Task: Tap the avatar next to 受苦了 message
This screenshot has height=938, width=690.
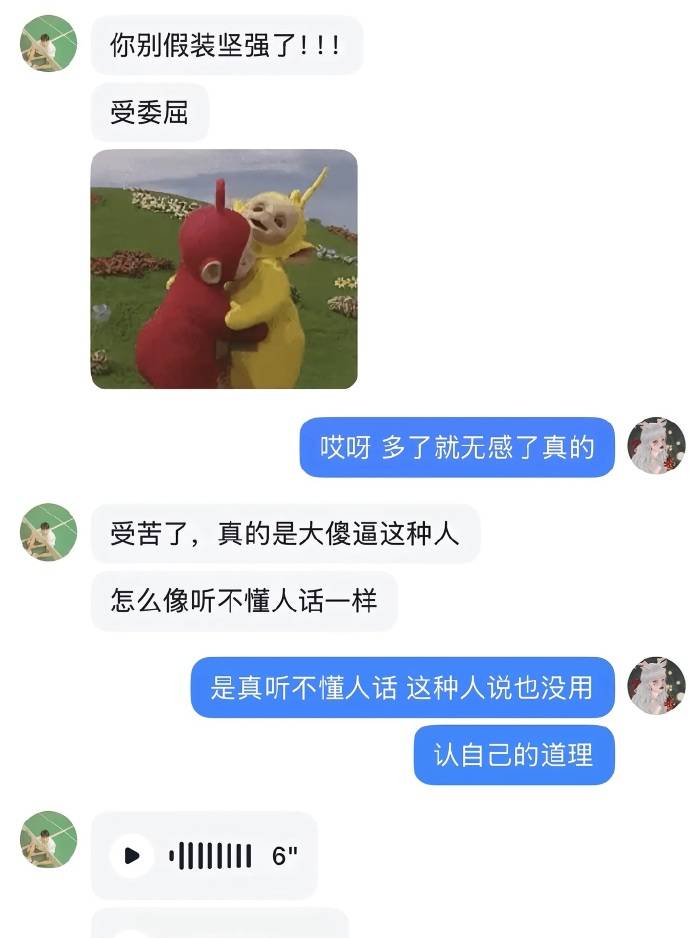Action: (48, 532)
